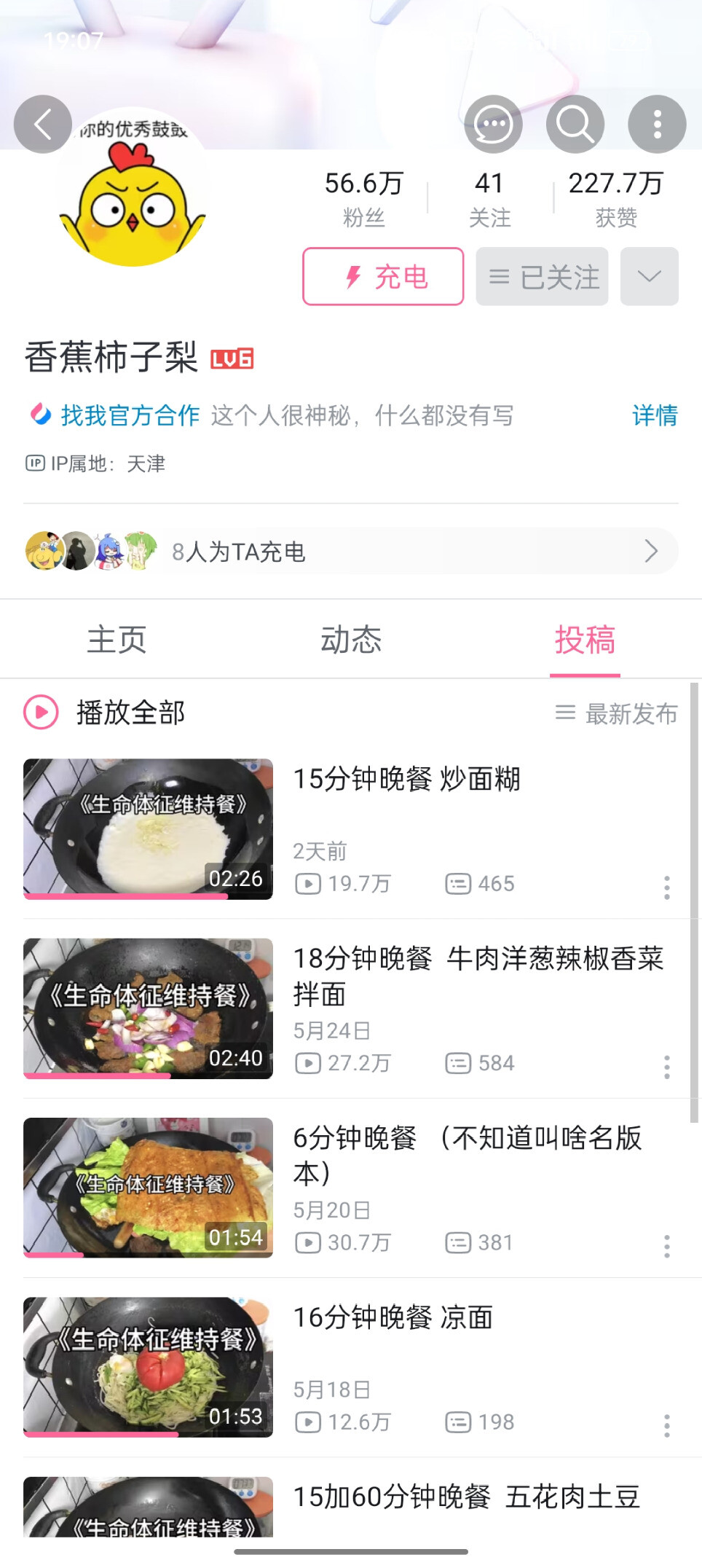Open more options for 6分钟晚餐 video
Image resolution: width=702 pixels, height=1568 pixels.
click(x=666, y=1246)
